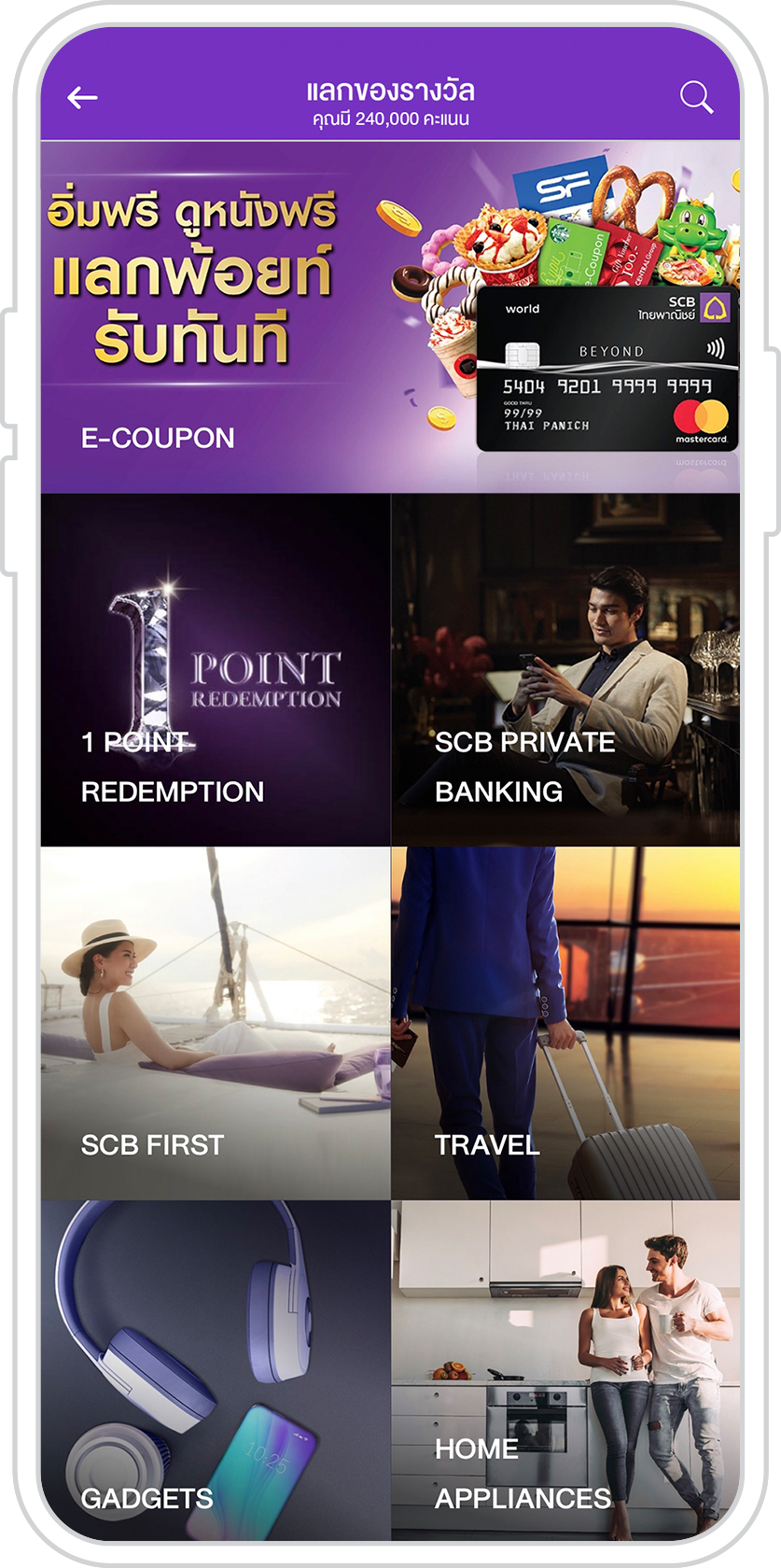View the Gadgets rewards category
The width and height of the screenshot is (781, 1568).
pos(216,1370)
